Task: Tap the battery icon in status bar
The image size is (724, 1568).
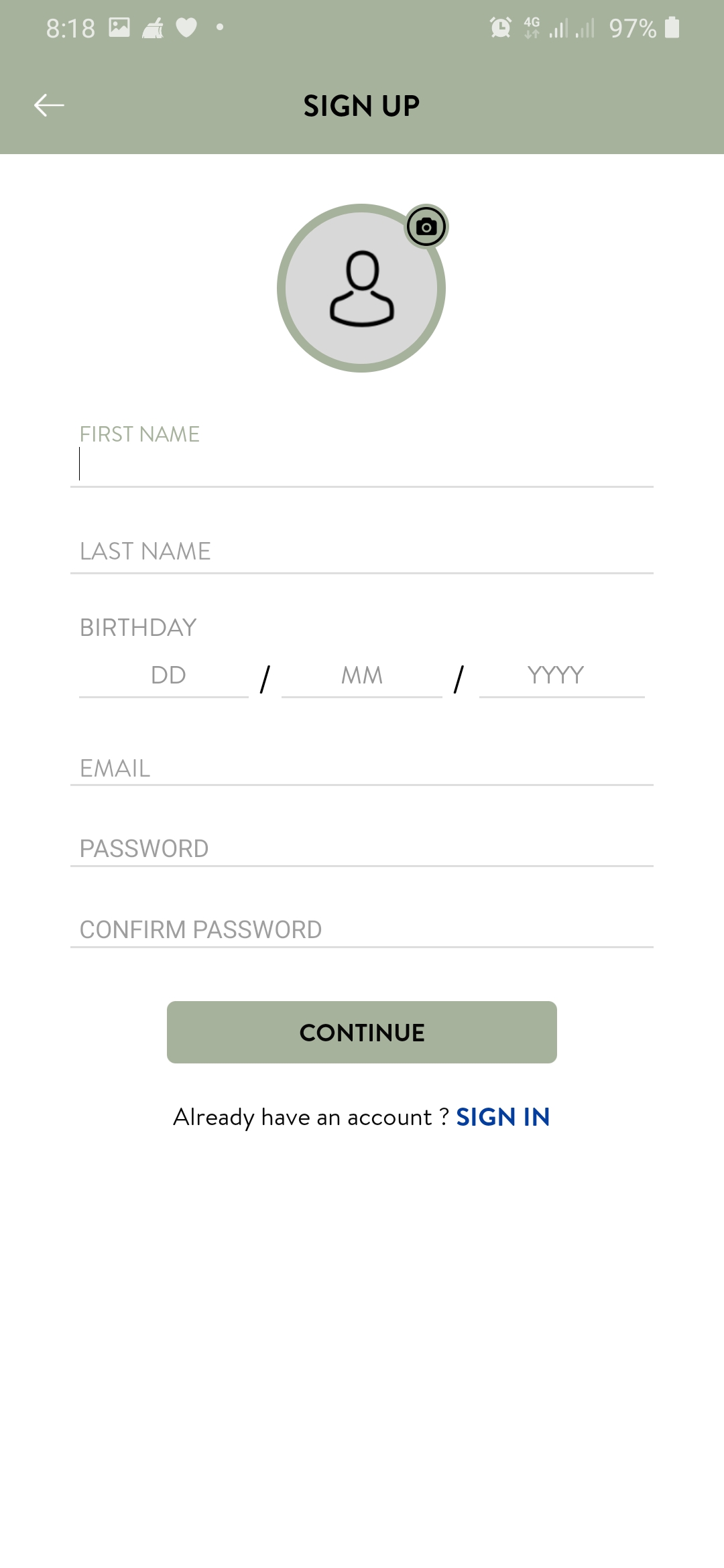Action: point(672,25)
